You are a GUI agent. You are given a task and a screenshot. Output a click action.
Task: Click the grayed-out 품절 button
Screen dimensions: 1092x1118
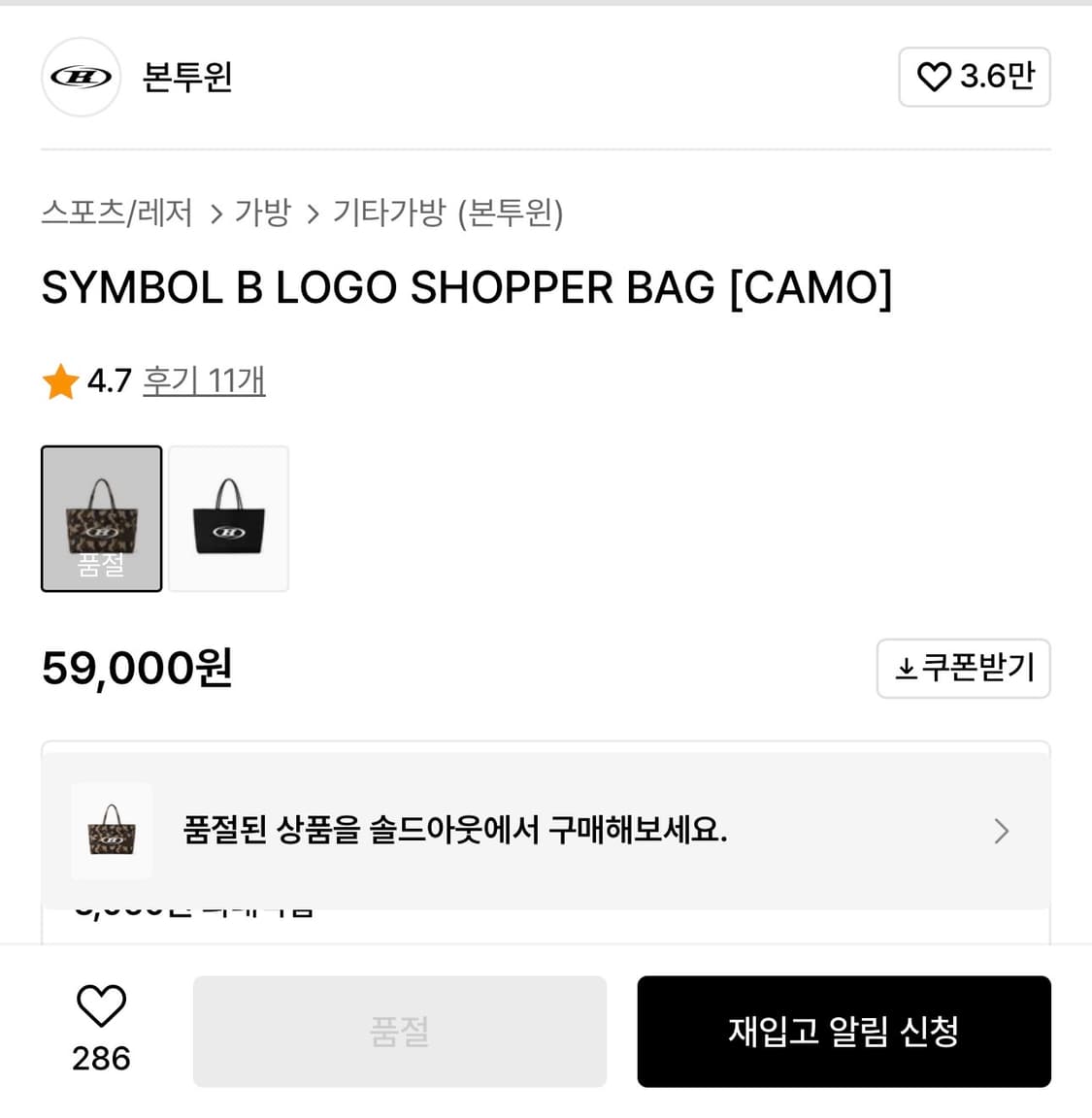(399, 1032)
